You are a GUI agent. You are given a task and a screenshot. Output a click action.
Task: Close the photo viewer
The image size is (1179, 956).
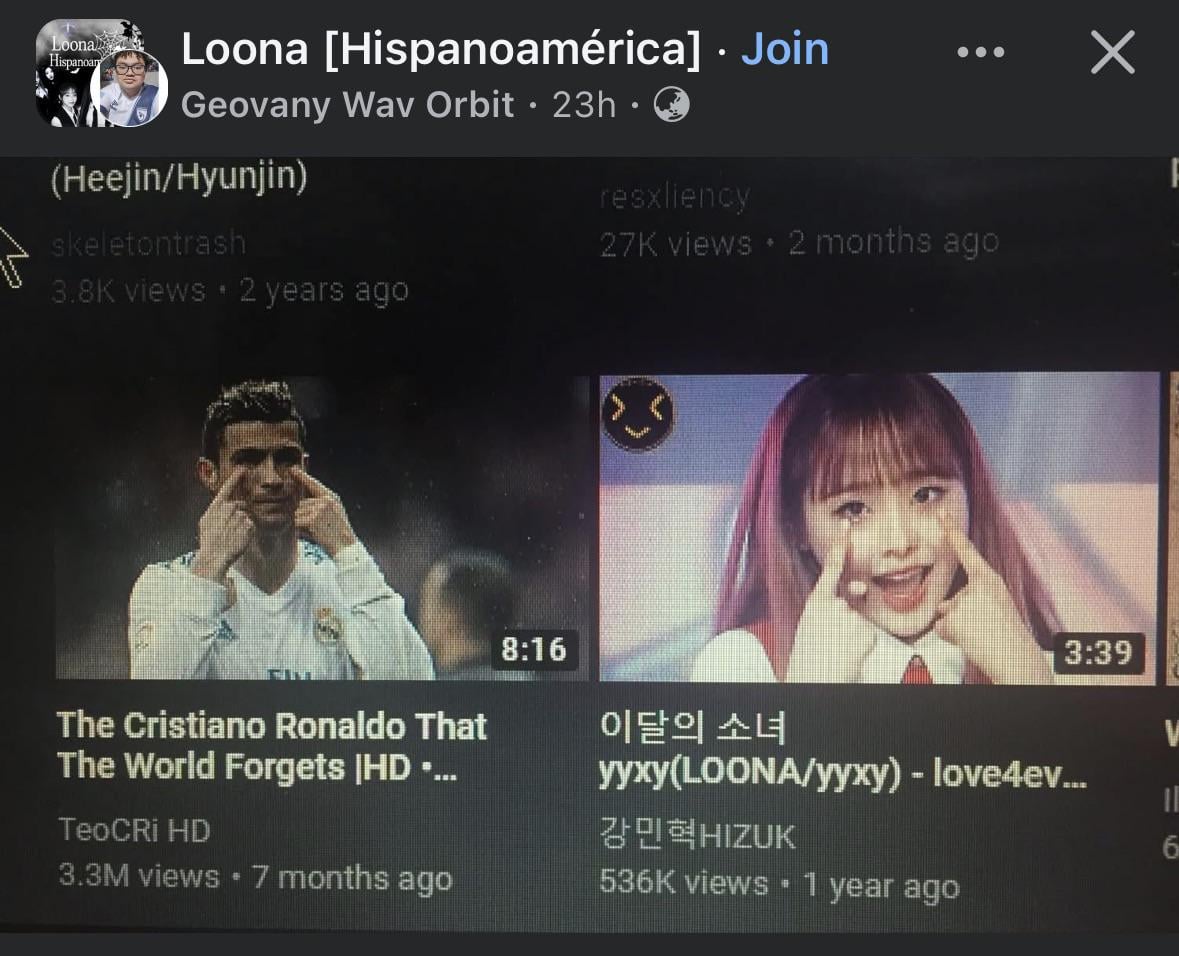[x=1112, y=52]
